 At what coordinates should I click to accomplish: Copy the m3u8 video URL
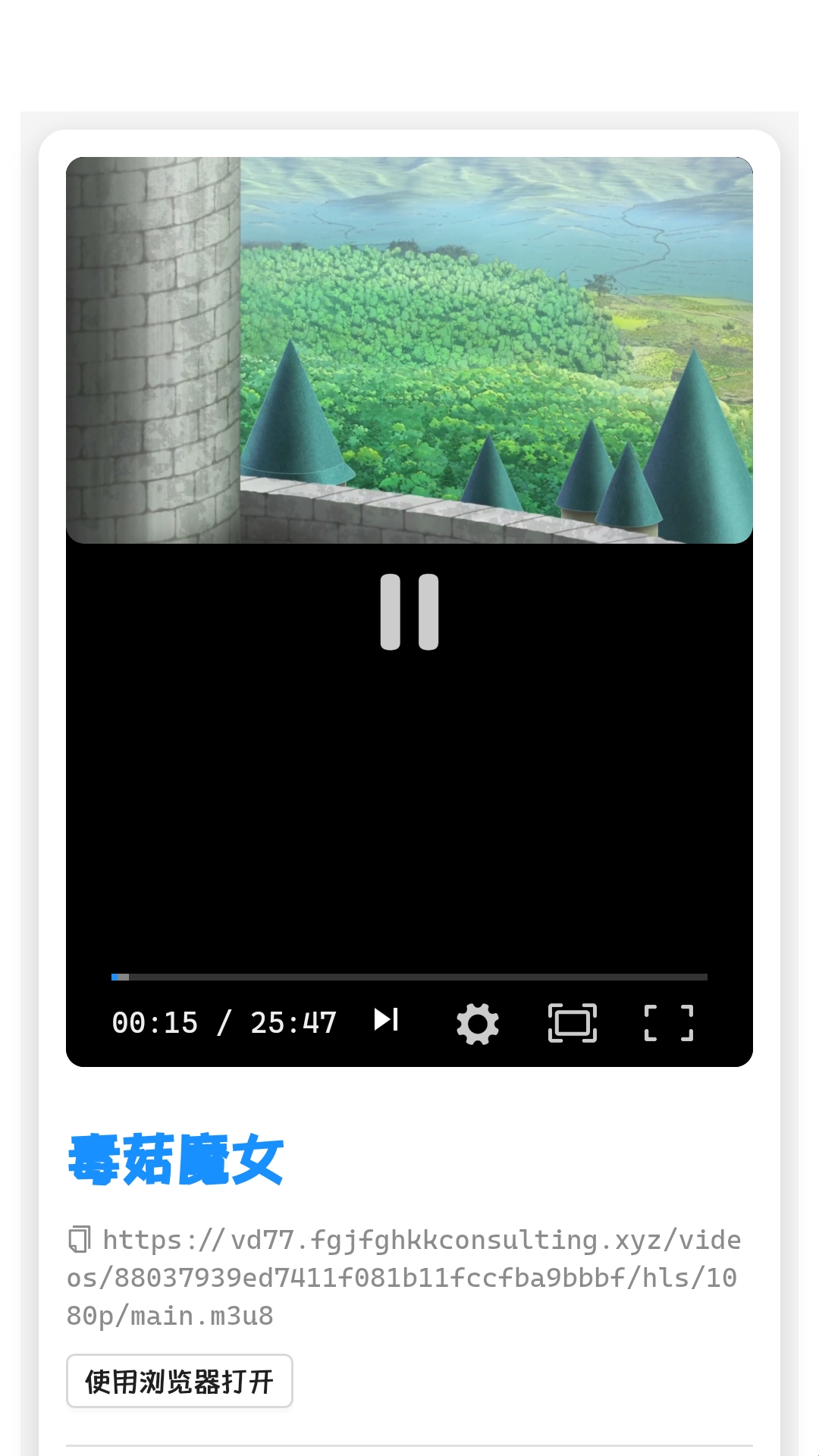pyautogui.click(x=80, y=1239)
